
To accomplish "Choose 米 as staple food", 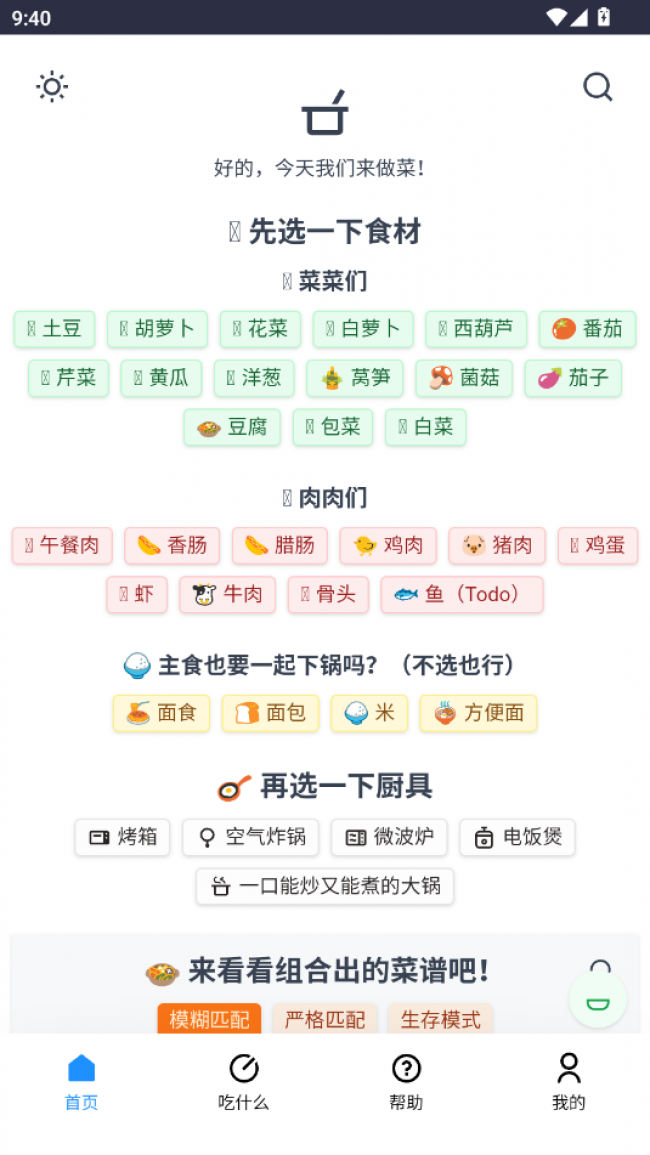I will 369,713.
